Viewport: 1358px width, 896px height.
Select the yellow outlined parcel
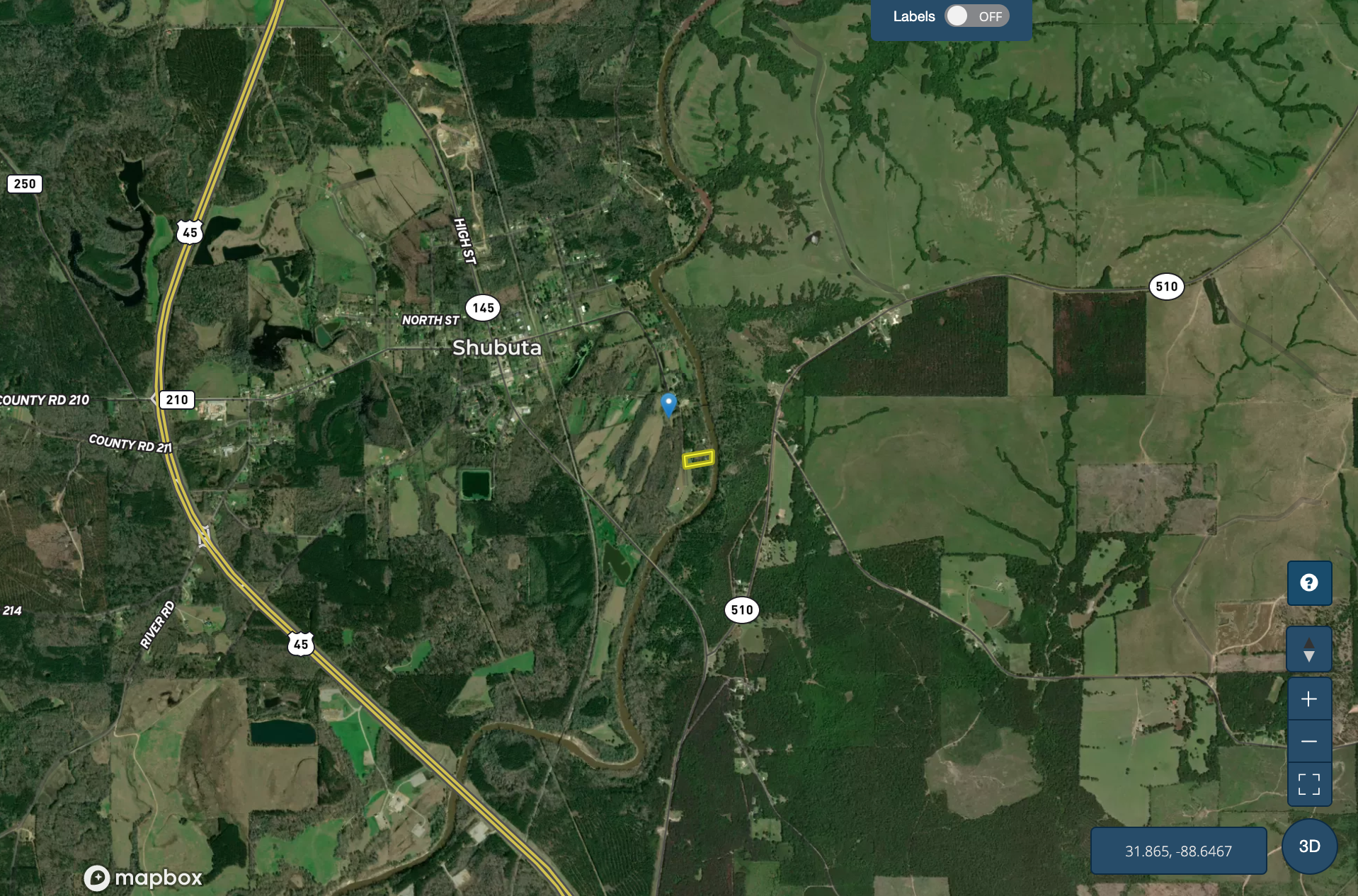coord(698,459)
